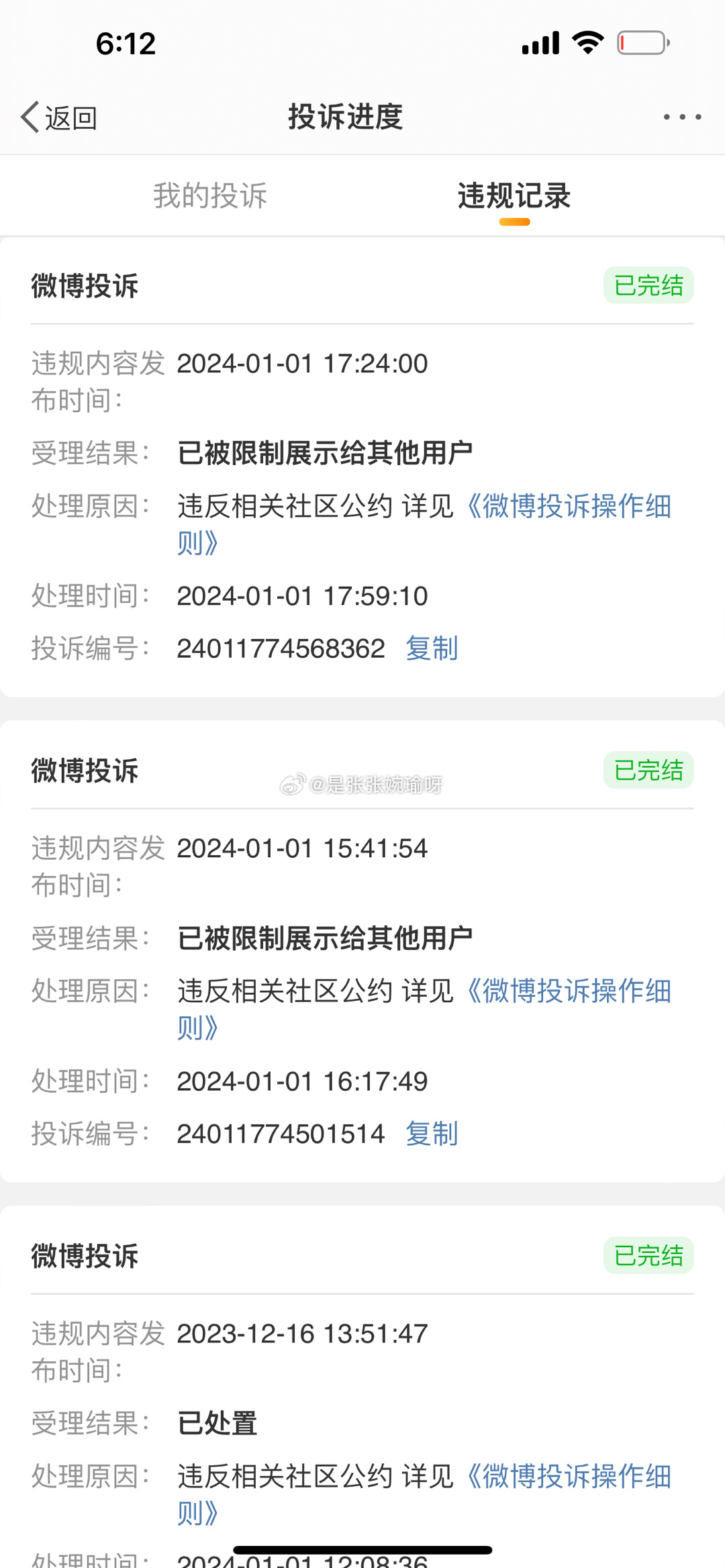Copy complaint number 24011774501514
The width and height of the screenshot is (725, 1568).
pos(432,1134)
